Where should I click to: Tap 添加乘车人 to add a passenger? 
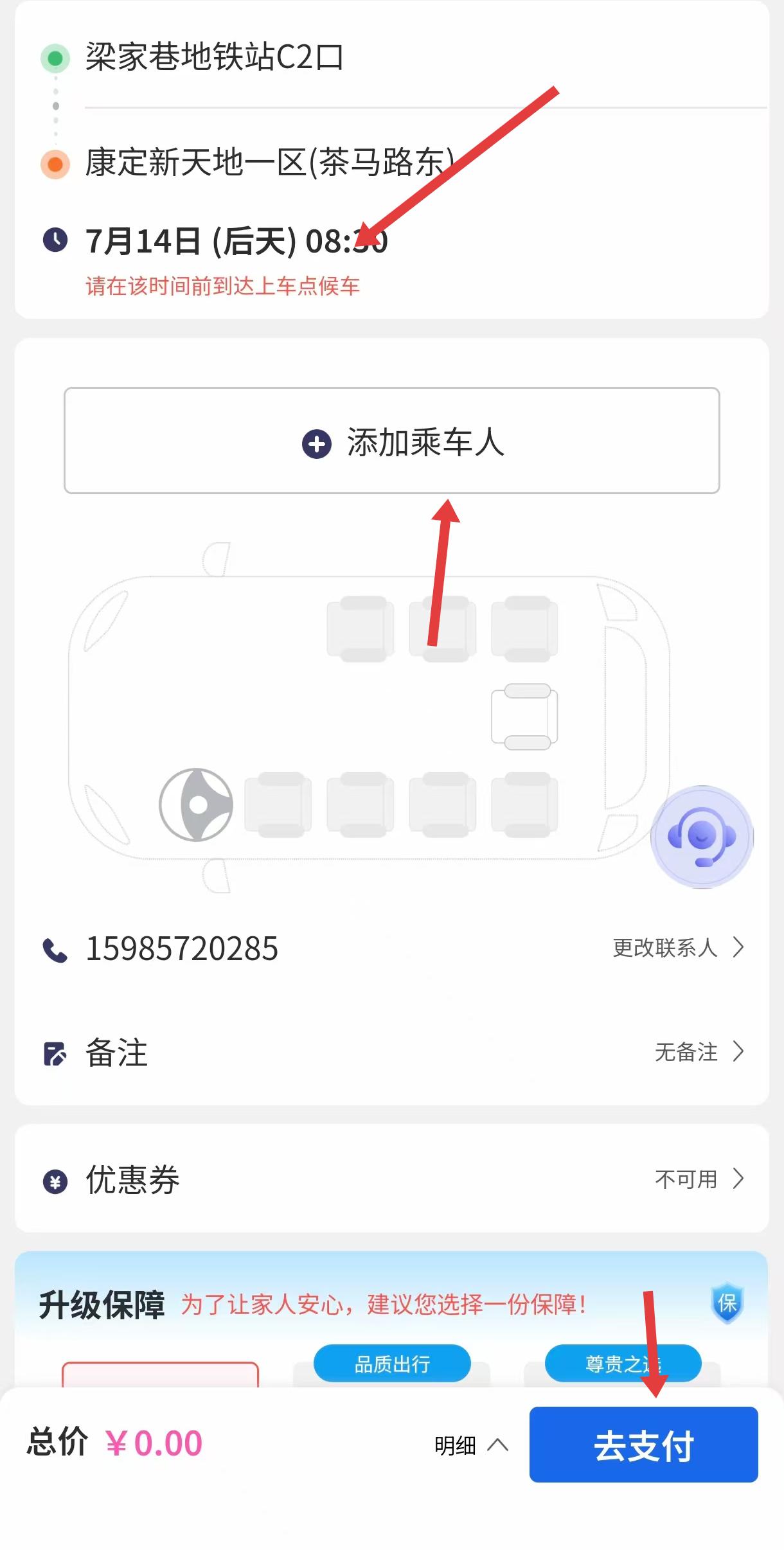(391, 441)
